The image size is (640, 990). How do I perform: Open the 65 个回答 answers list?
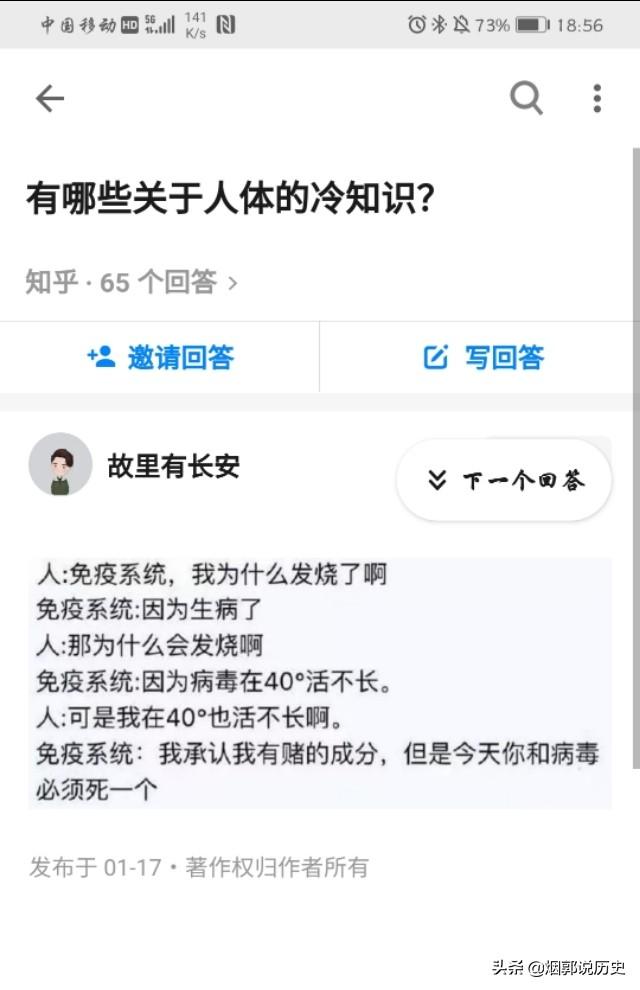pos(131,283)
